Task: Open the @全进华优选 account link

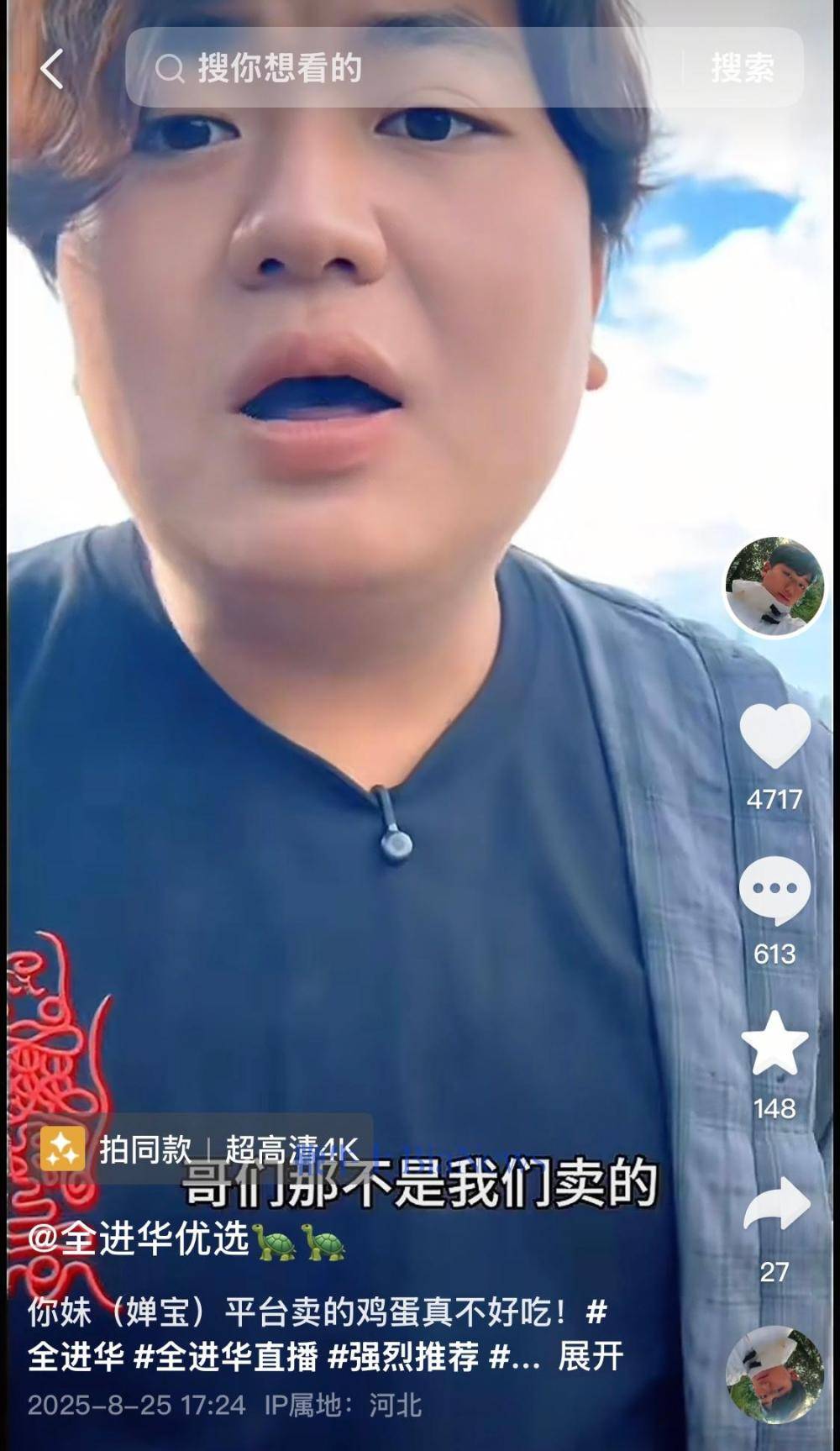Action: point(139,1239)
